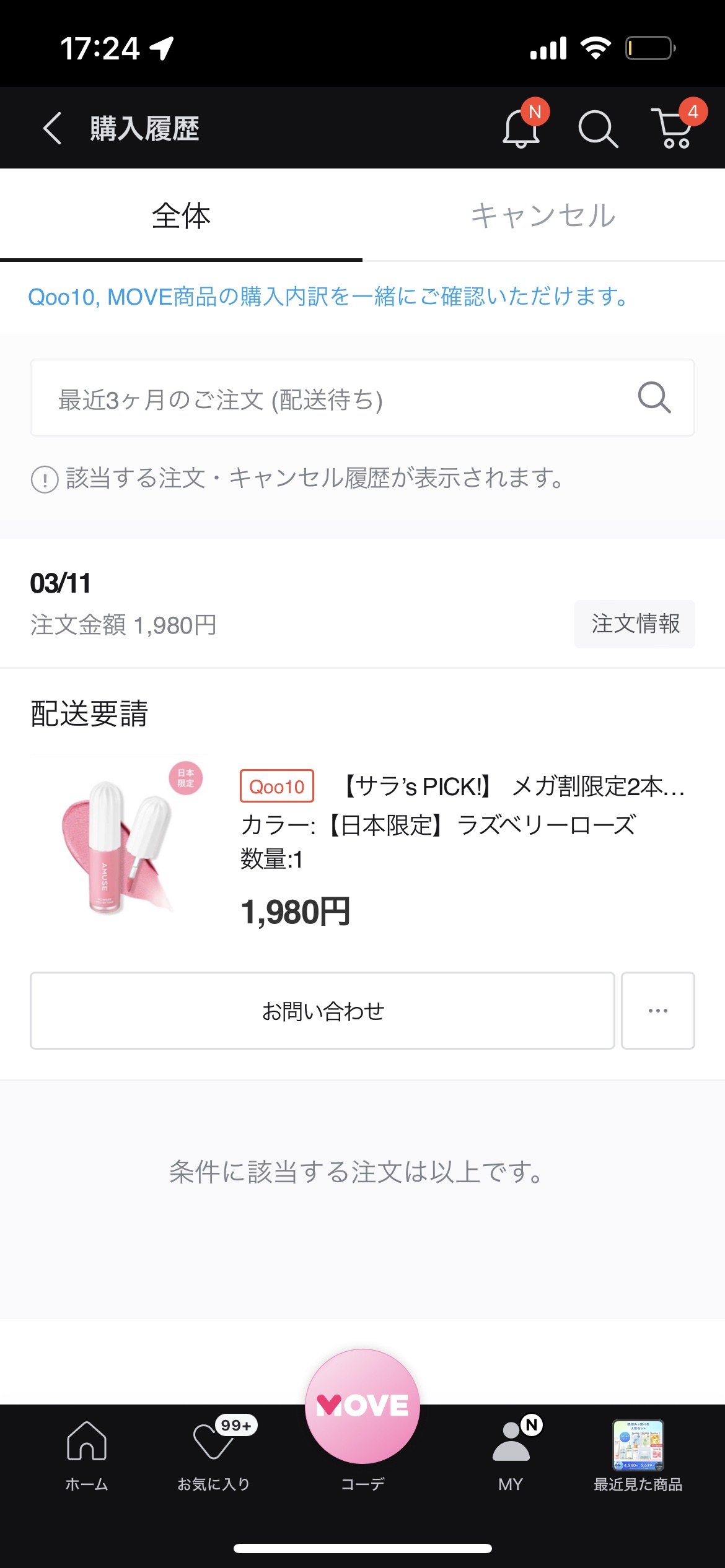
Task: Open the three-dot more options button
Action: pos(657,1011)
